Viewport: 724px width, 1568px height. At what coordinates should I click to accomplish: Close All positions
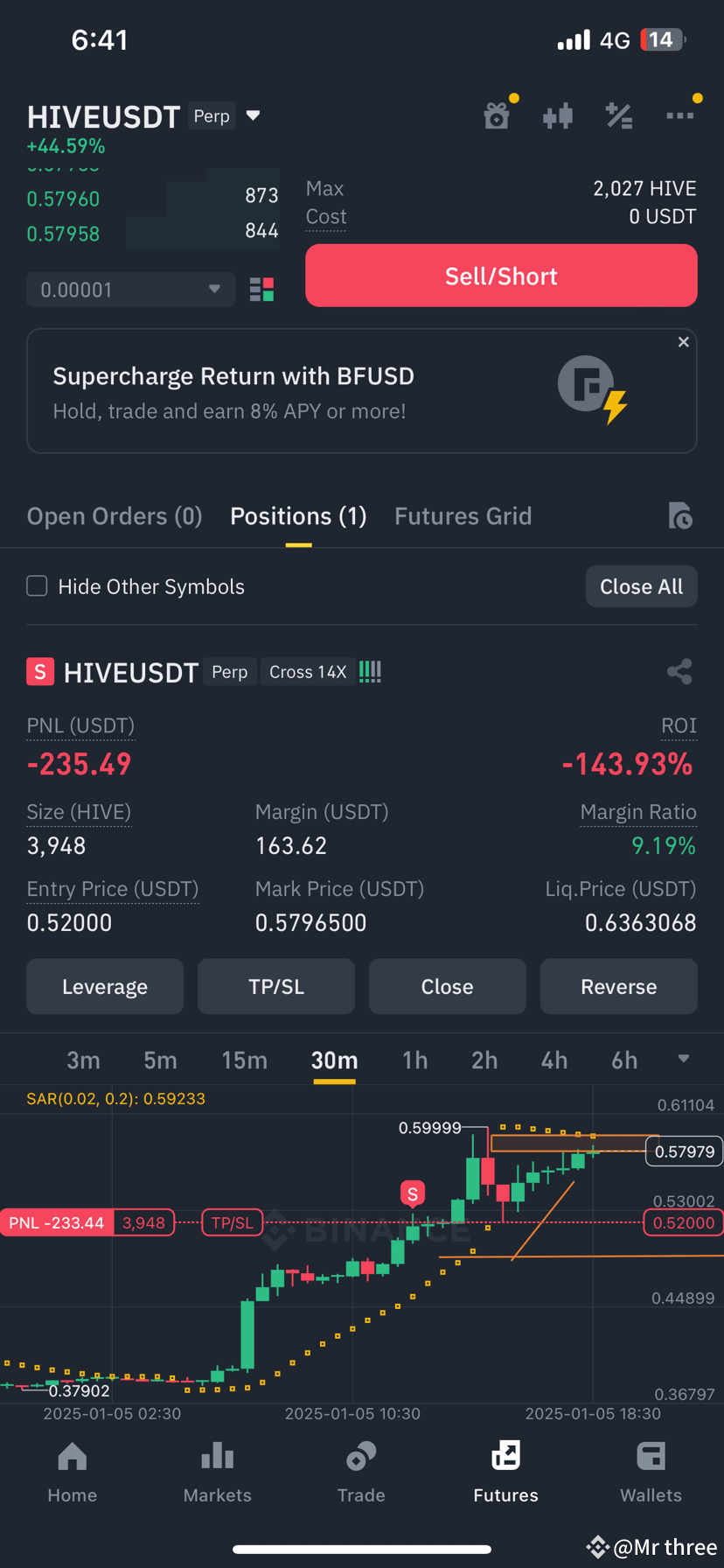pyautogui.click(x=641, y=586)
